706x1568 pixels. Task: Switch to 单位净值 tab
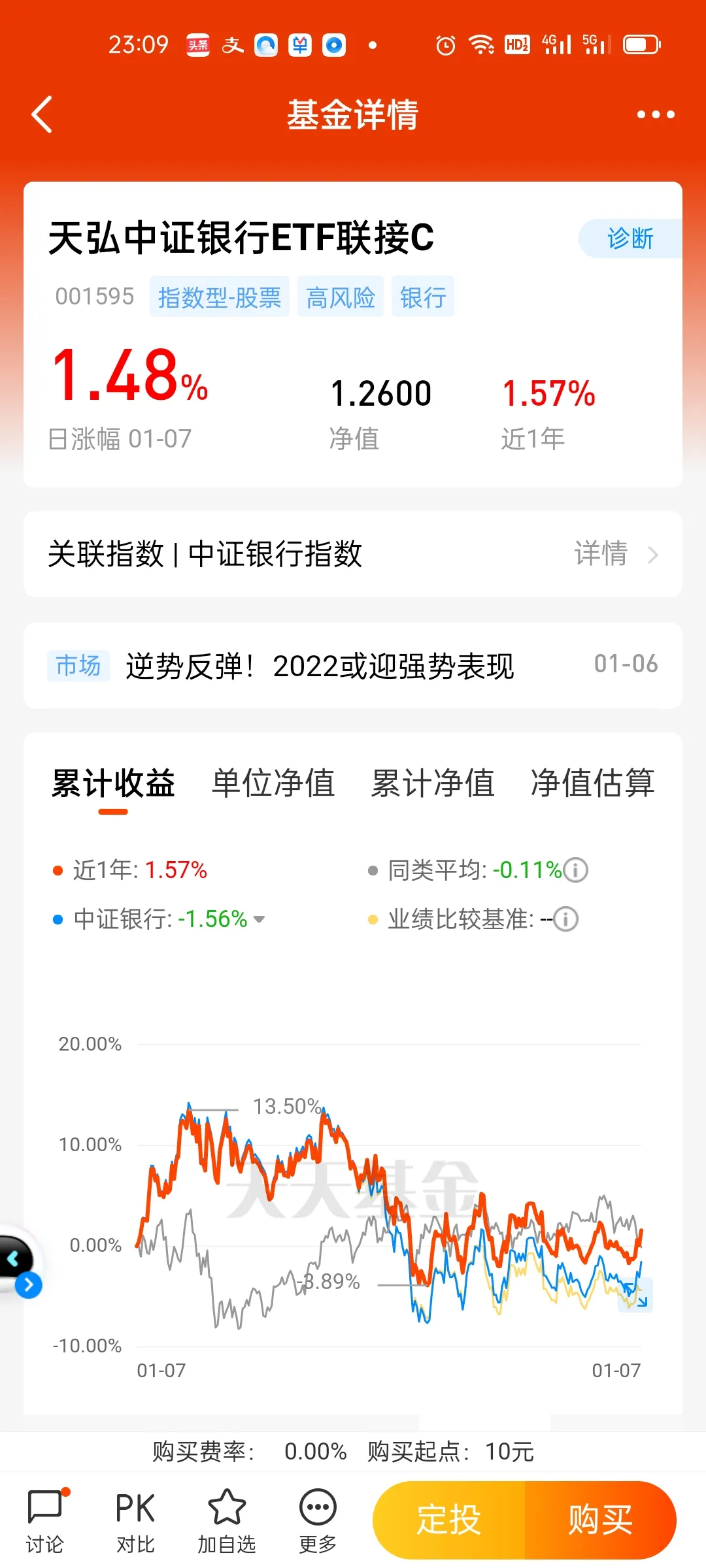click(x=273, y=783)
